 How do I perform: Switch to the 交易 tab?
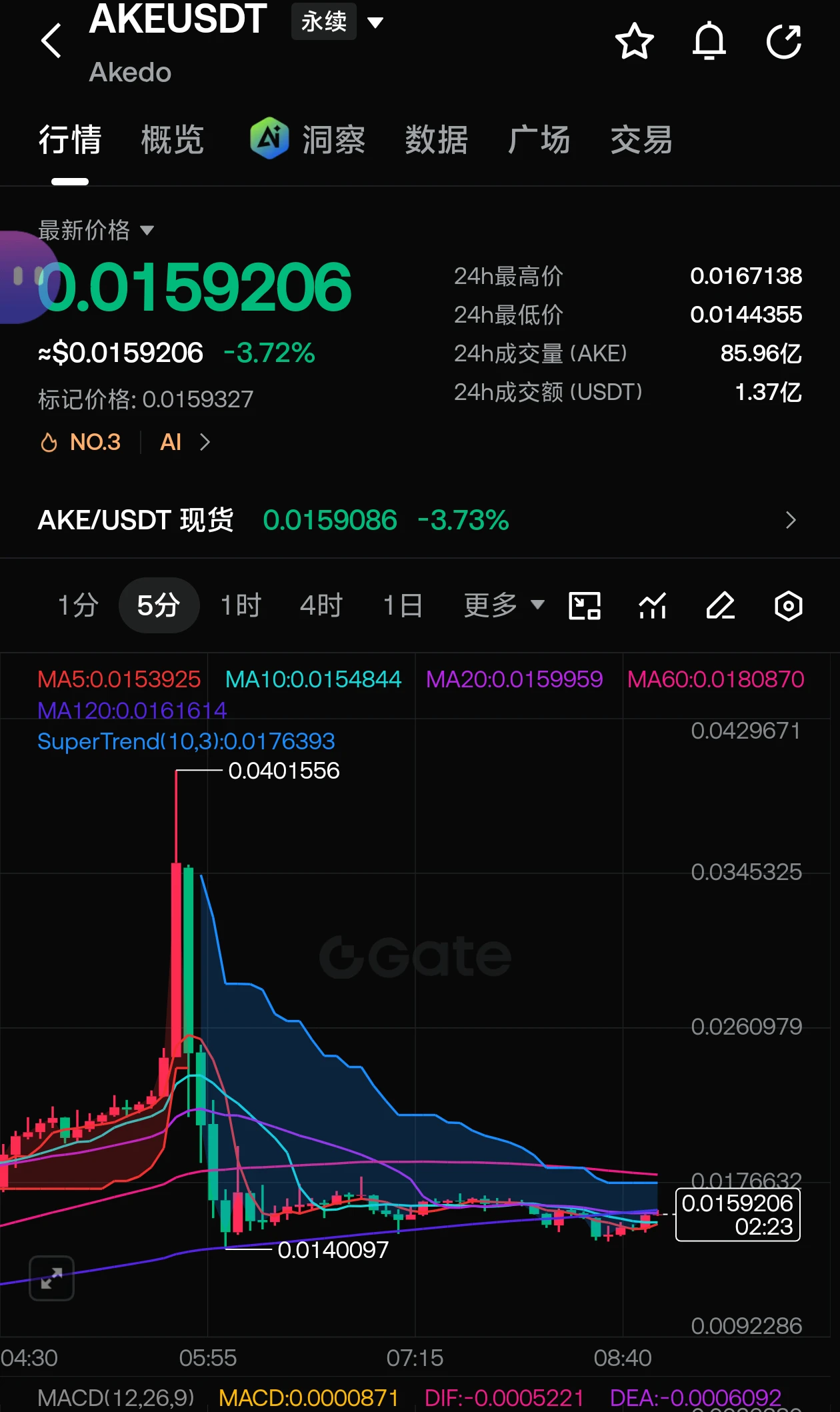coord(641,140)
